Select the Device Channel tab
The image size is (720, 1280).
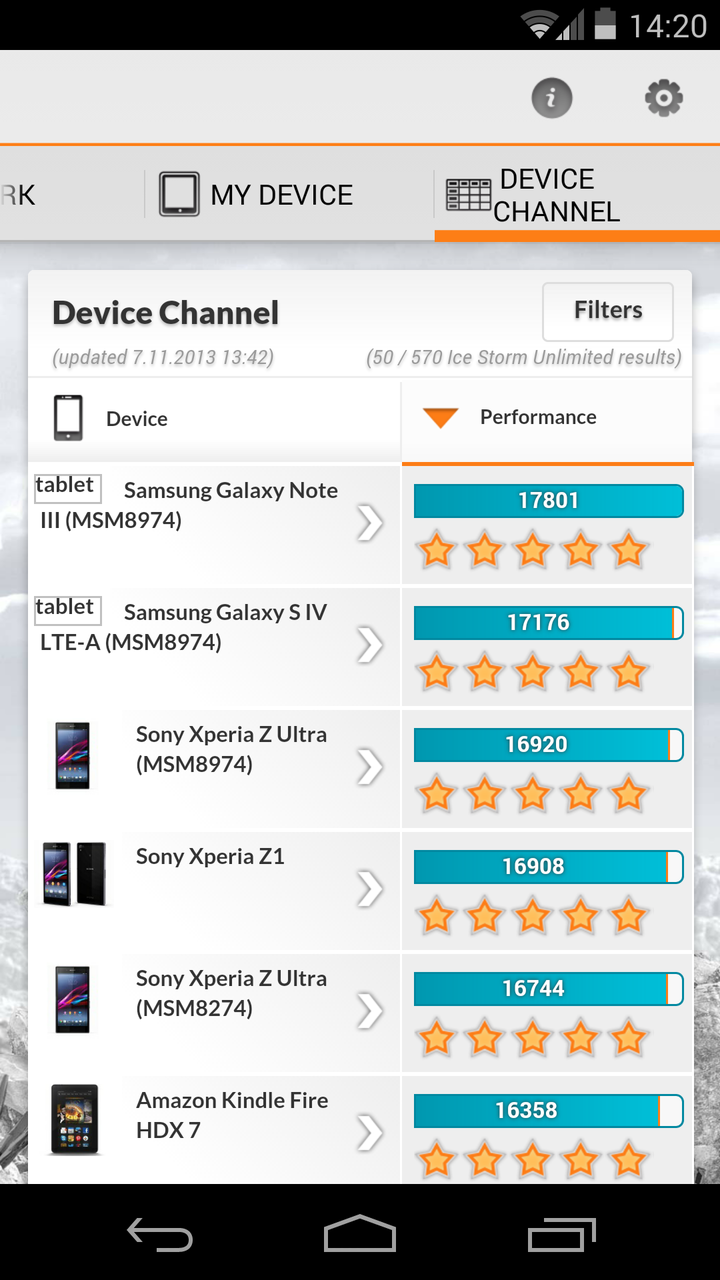(x=577, y=194)
